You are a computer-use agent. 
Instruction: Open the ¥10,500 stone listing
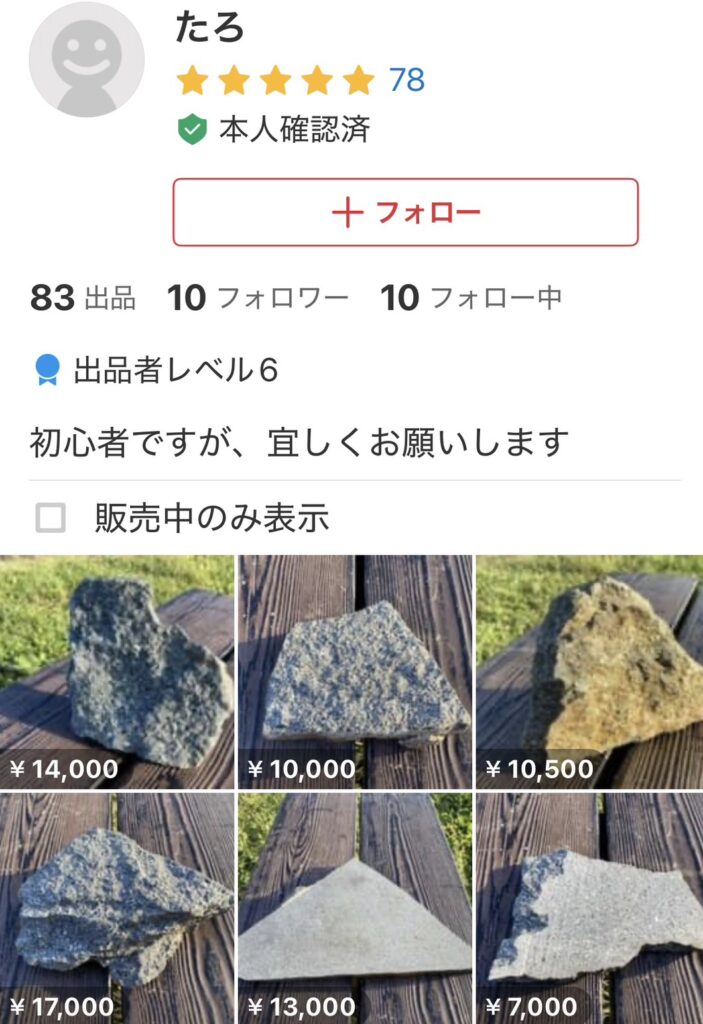(589, 671)
